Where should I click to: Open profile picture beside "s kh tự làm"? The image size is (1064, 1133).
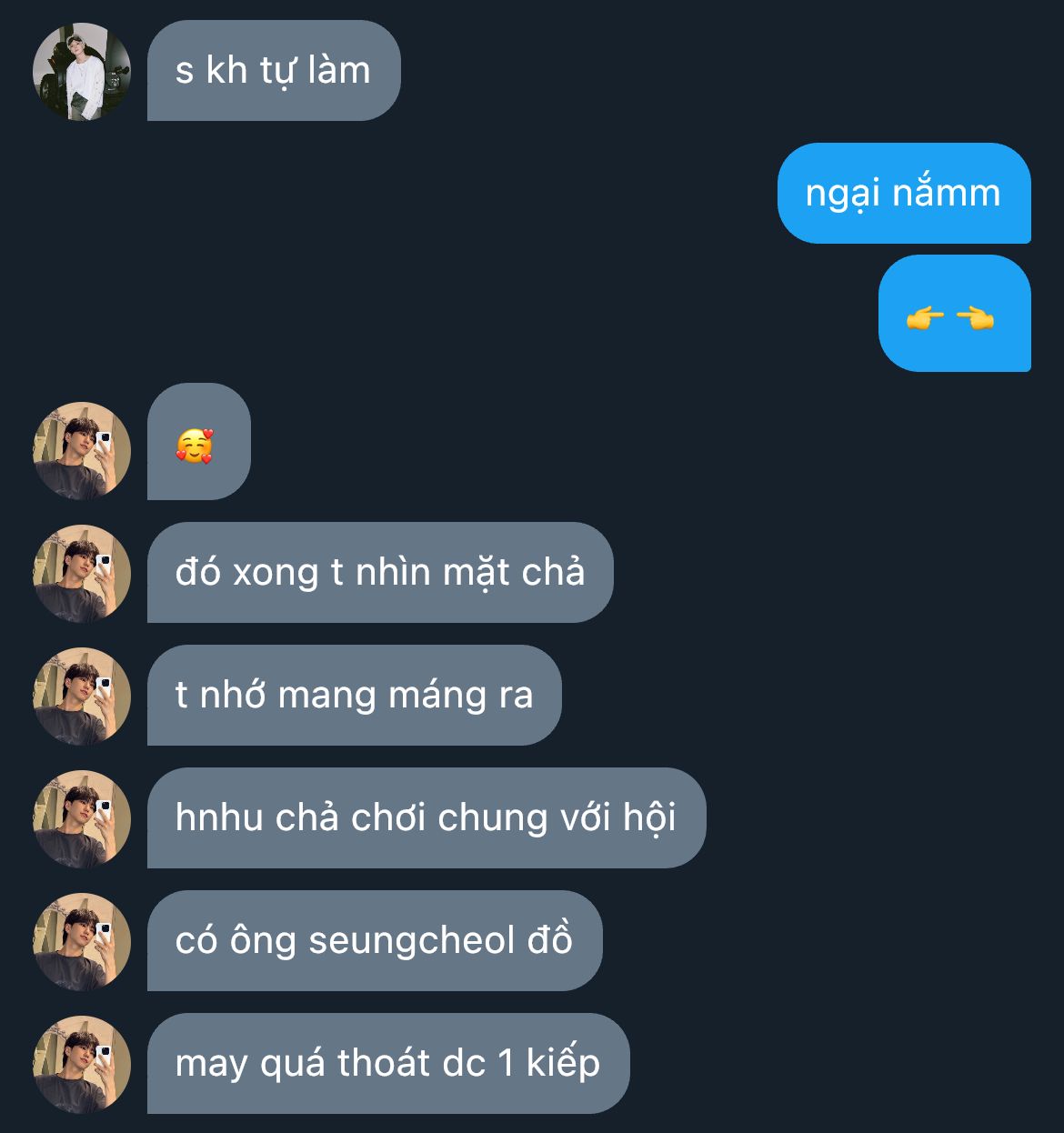point(82,72)
